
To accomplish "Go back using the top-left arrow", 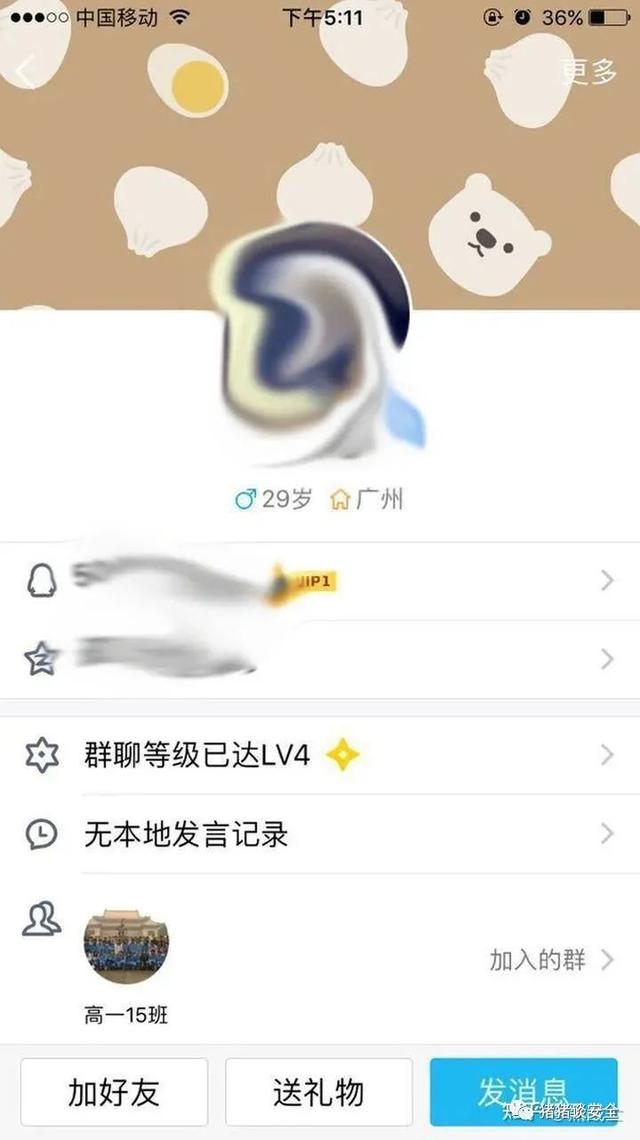I will 26,71.
